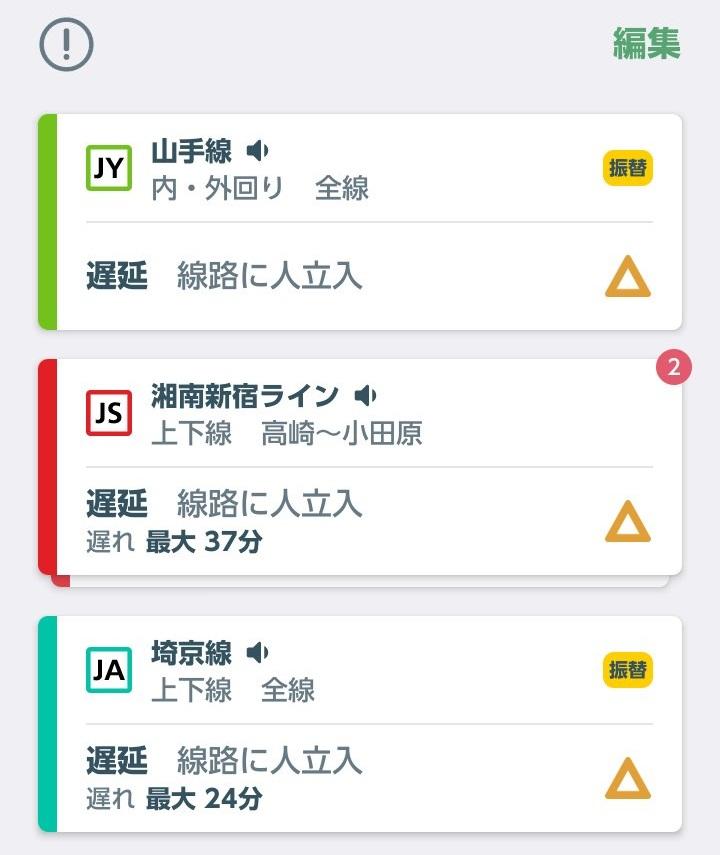The image size is (720, 855).
Task: Select the JY Yamanote Line symbol icon
Action: pos(110,167)
